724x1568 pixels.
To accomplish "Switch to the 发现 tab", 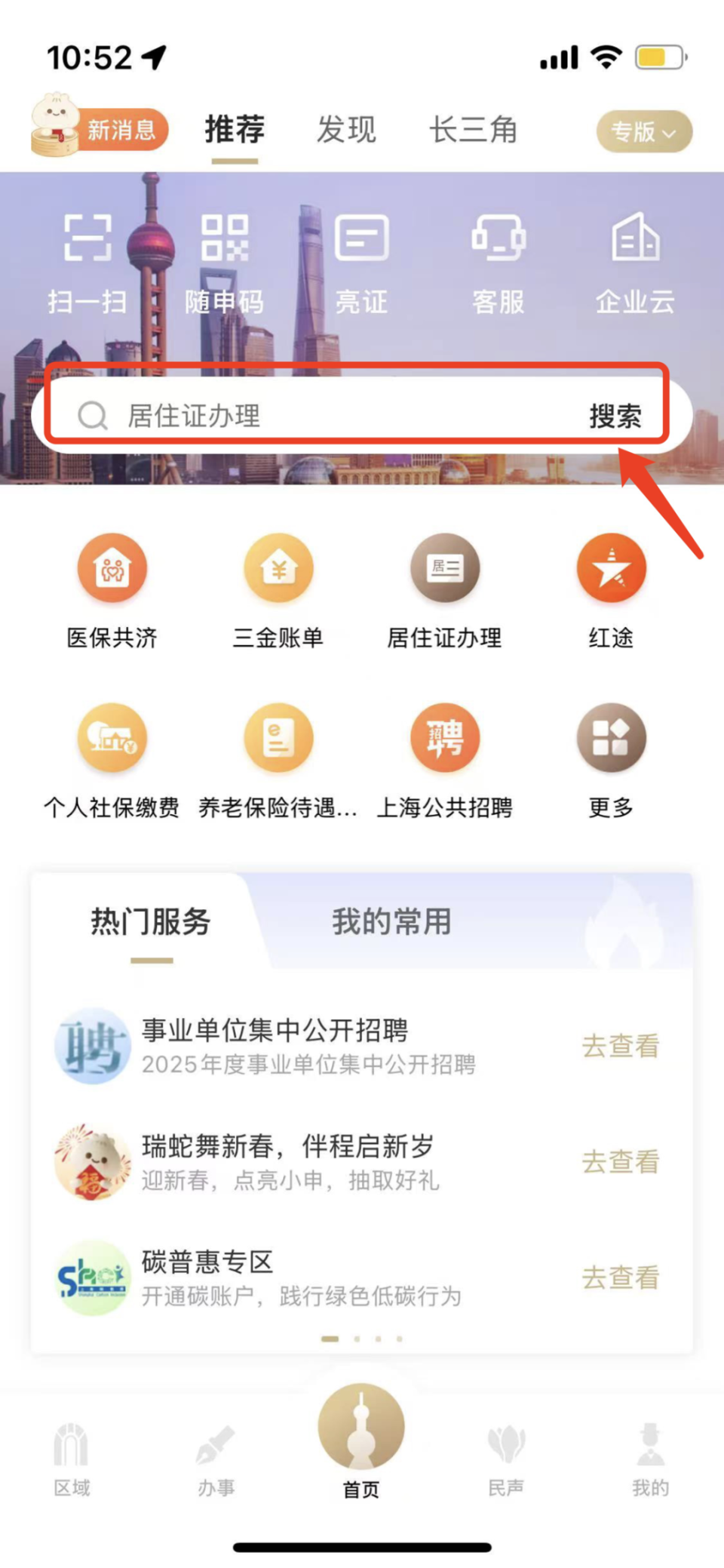I will pyautogui.click(x=346, y=130).
